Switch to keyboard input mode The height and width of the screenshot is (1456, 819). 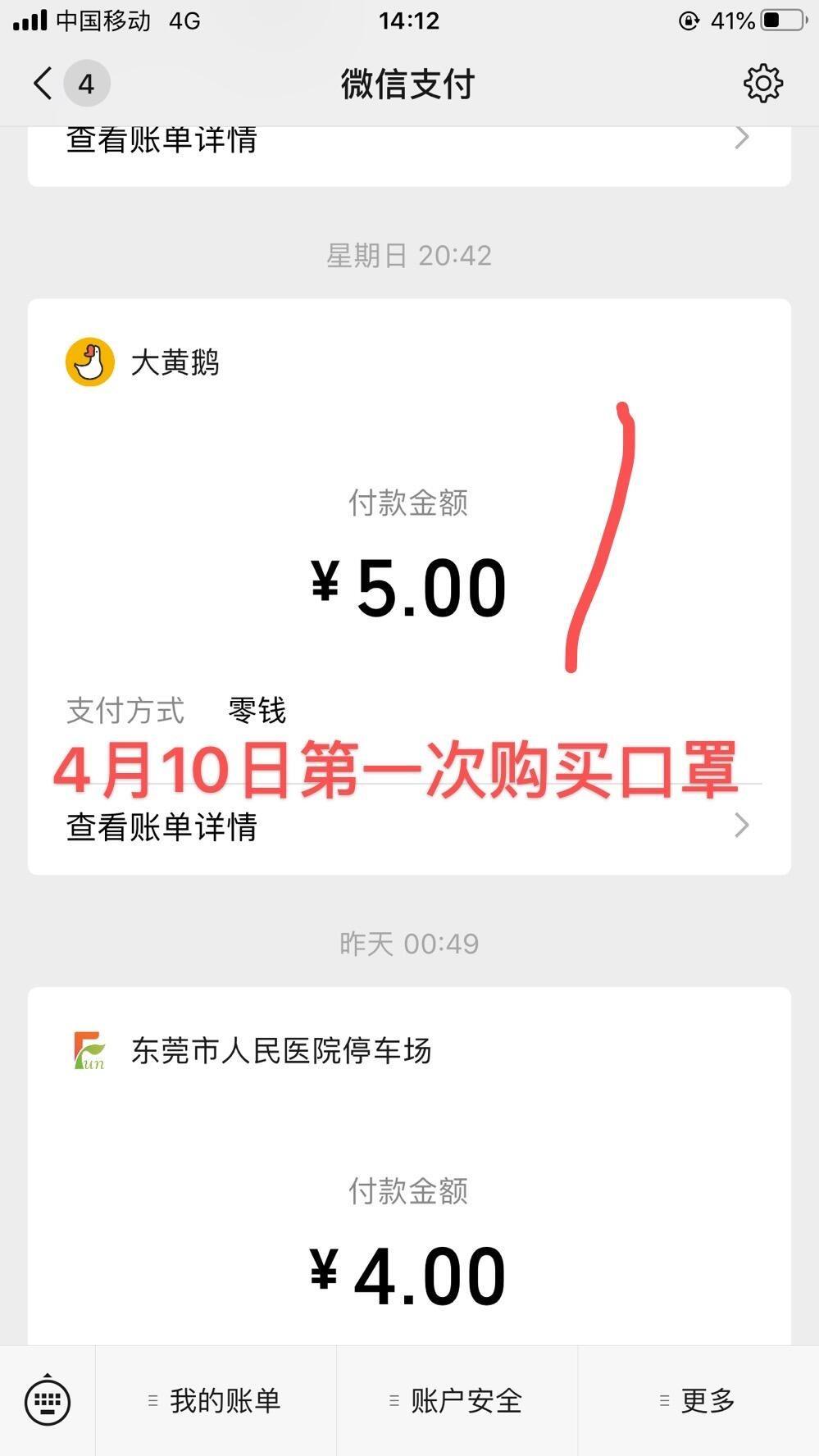(48, 1401)
